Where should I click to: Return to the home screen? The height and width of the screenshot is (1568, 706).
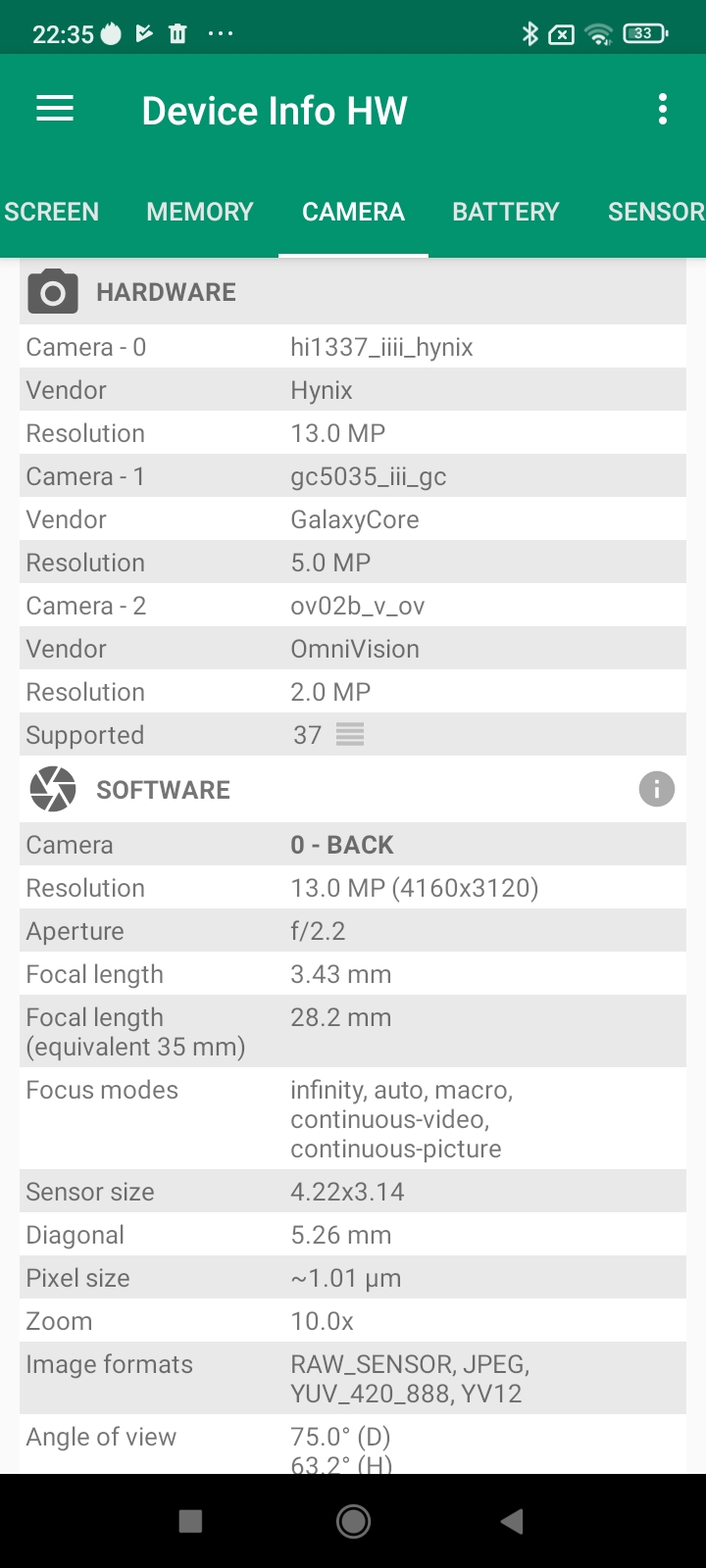(x=353, y=1520)
